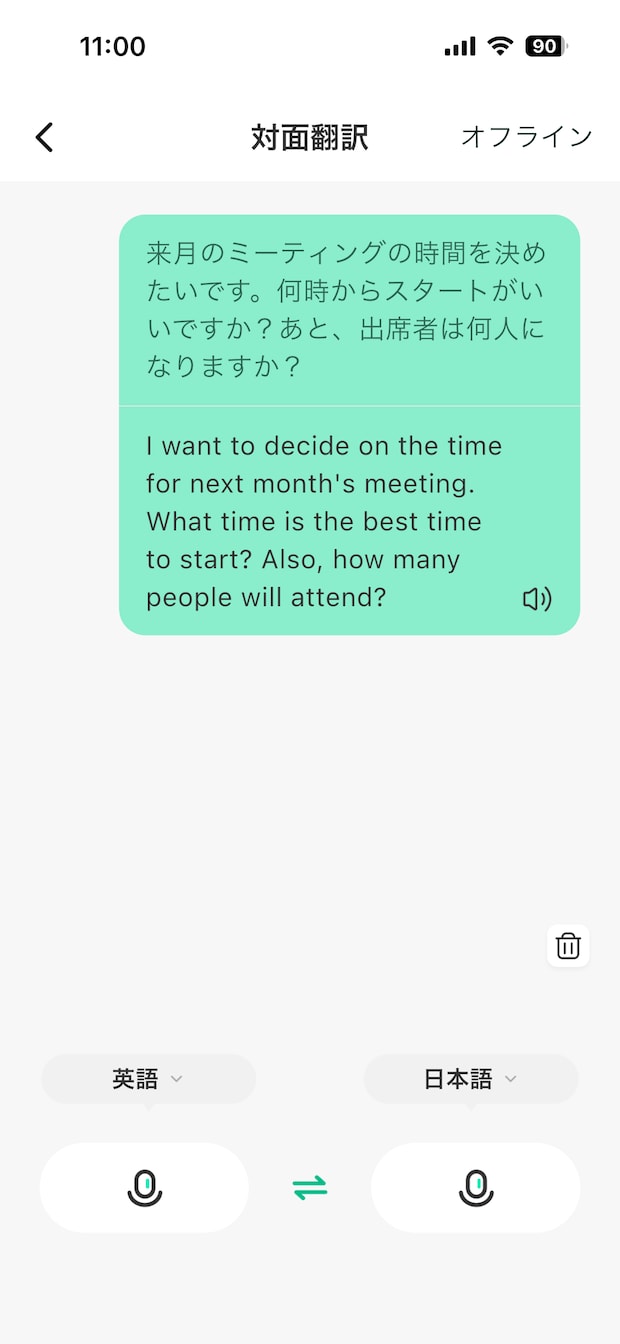Start recording with the 英語 microphone
This screenshot has width=620, height=1344.
(144, 1187)
